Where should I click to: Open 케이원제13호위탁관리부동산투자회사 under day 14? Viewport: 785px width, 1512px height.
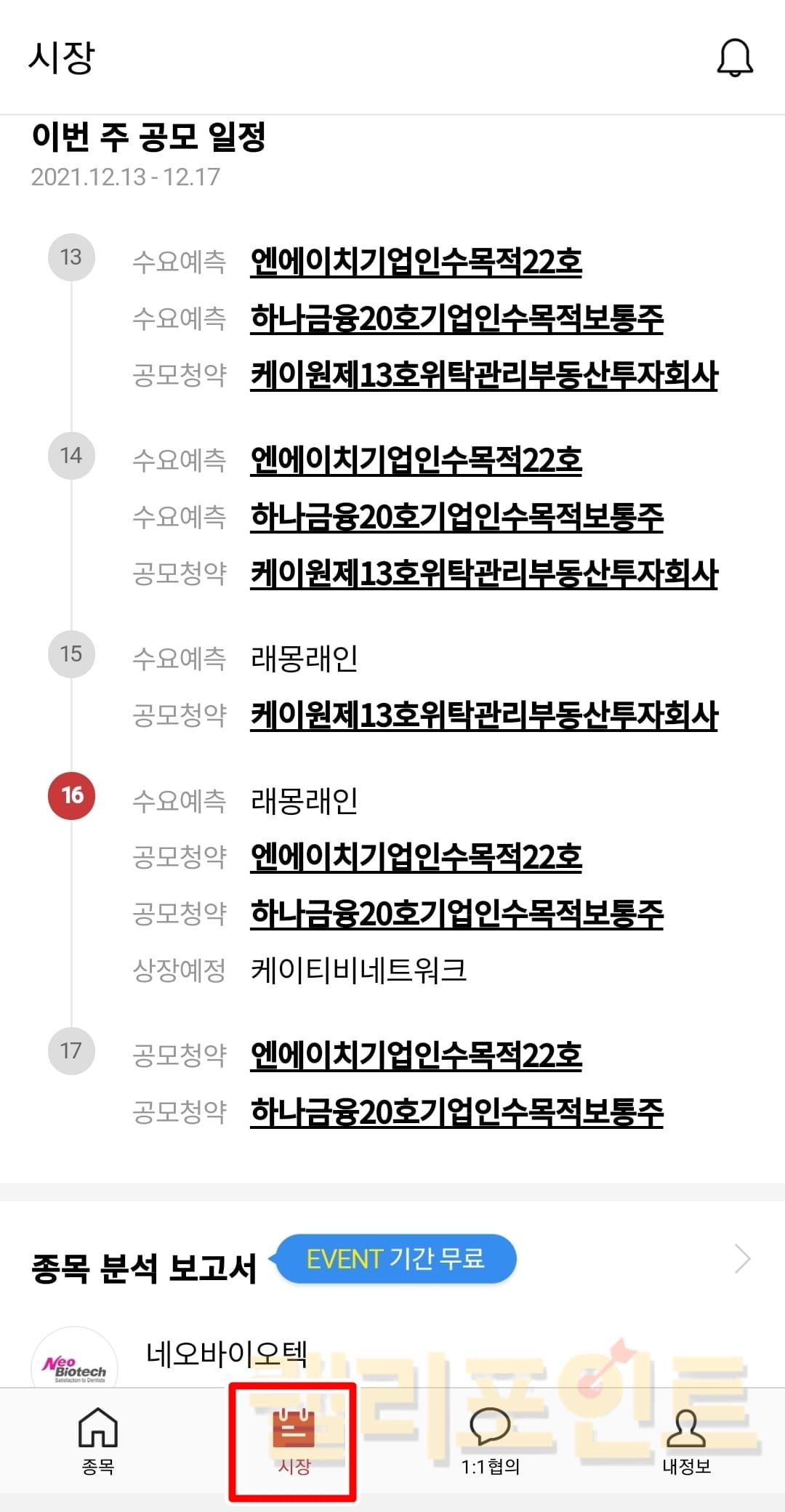click(483, 574)
